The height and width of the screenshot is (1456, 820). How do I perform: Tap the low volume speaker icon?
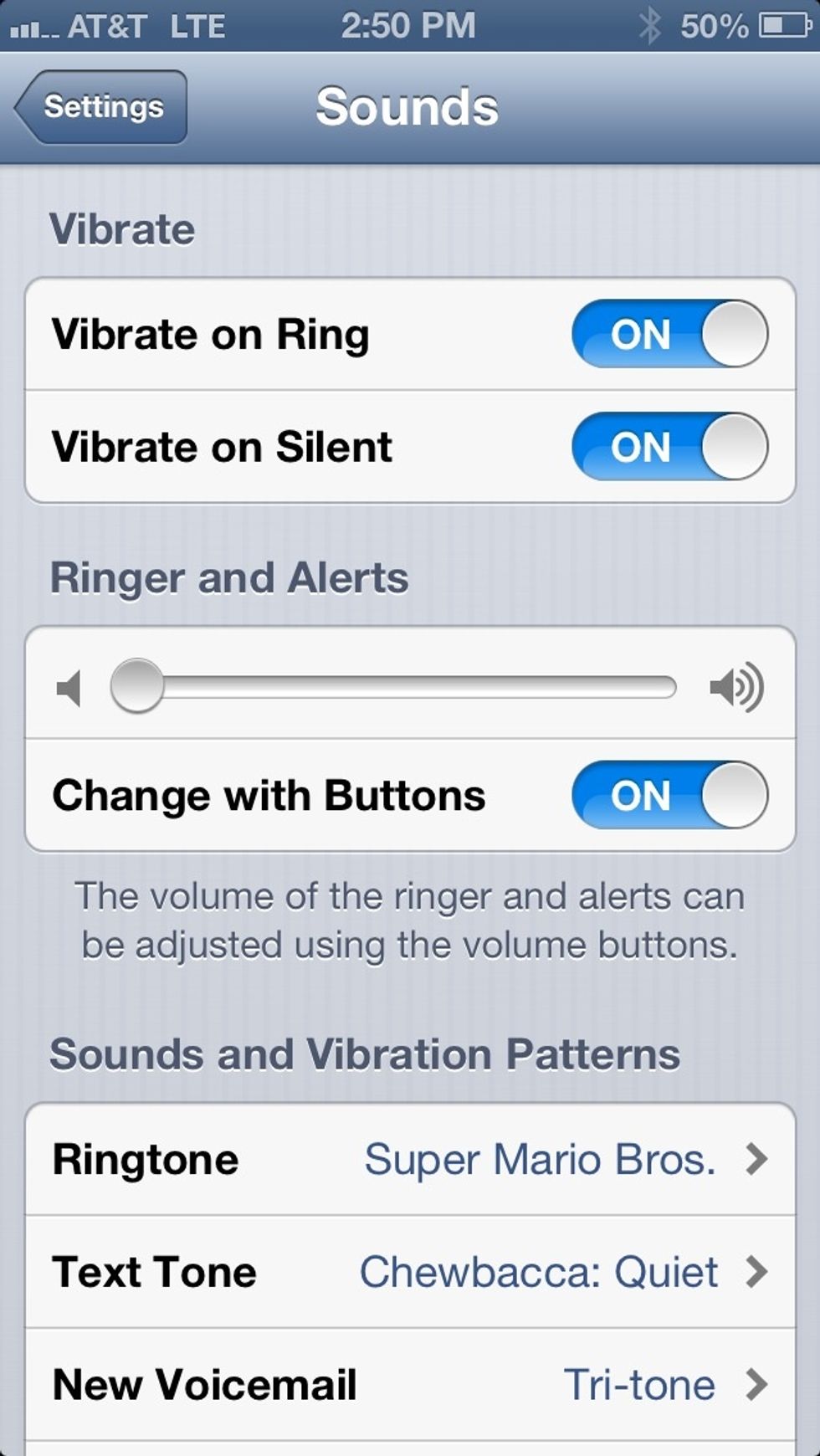(x=70, y=687)
